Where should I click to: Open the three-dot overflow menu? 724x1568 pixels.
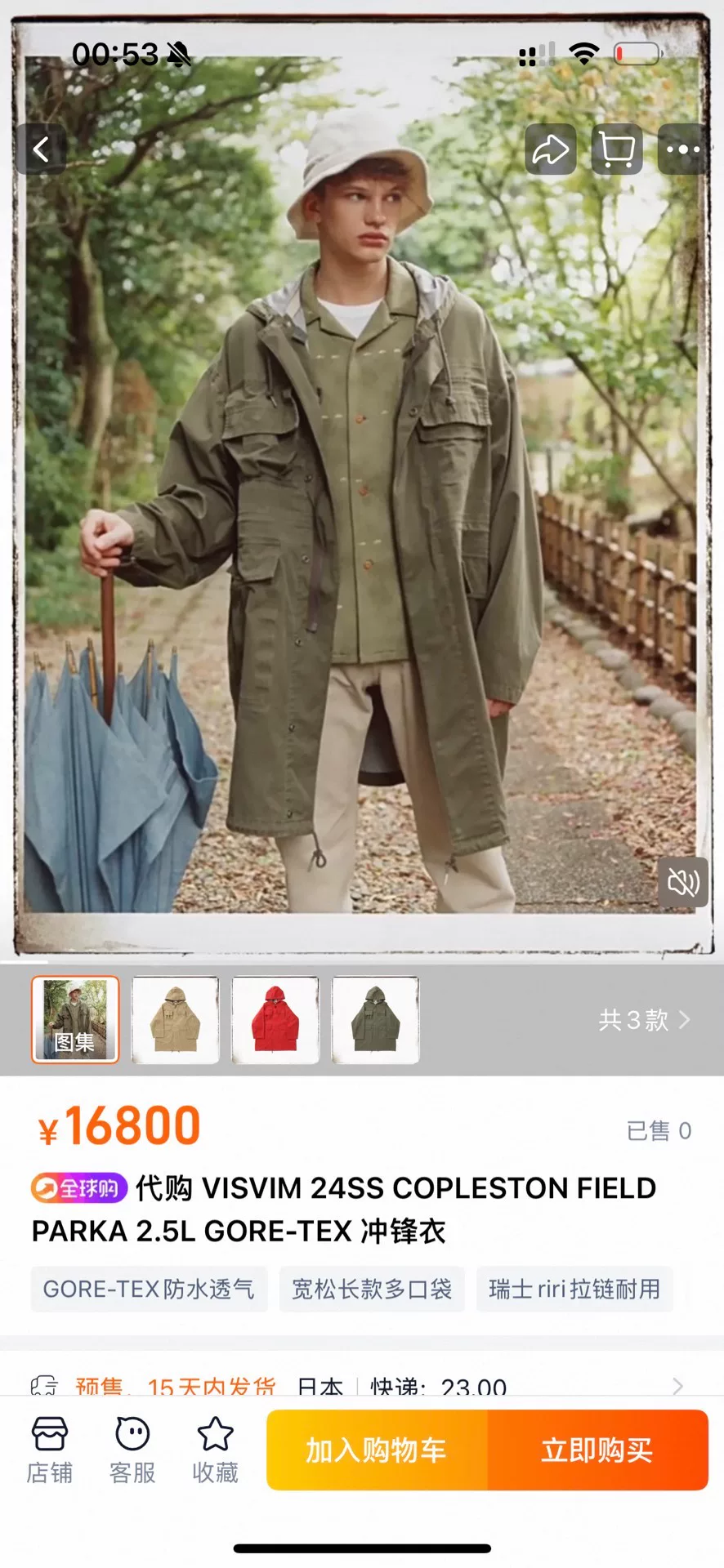pyautogui.click(x=683, y=149)
